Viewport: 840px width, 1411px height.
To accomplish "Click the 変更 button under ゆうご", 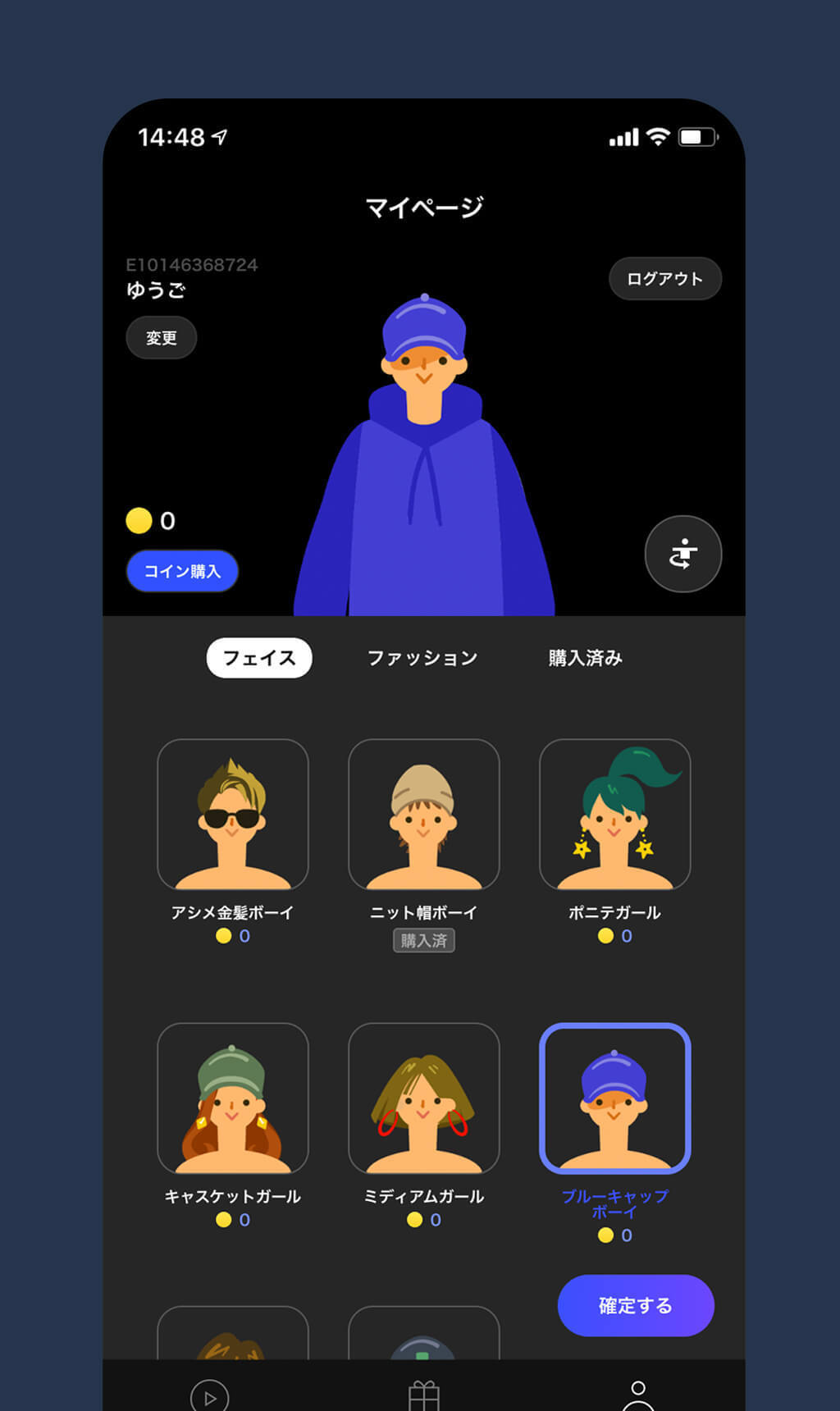I will [x=161, y=337].
